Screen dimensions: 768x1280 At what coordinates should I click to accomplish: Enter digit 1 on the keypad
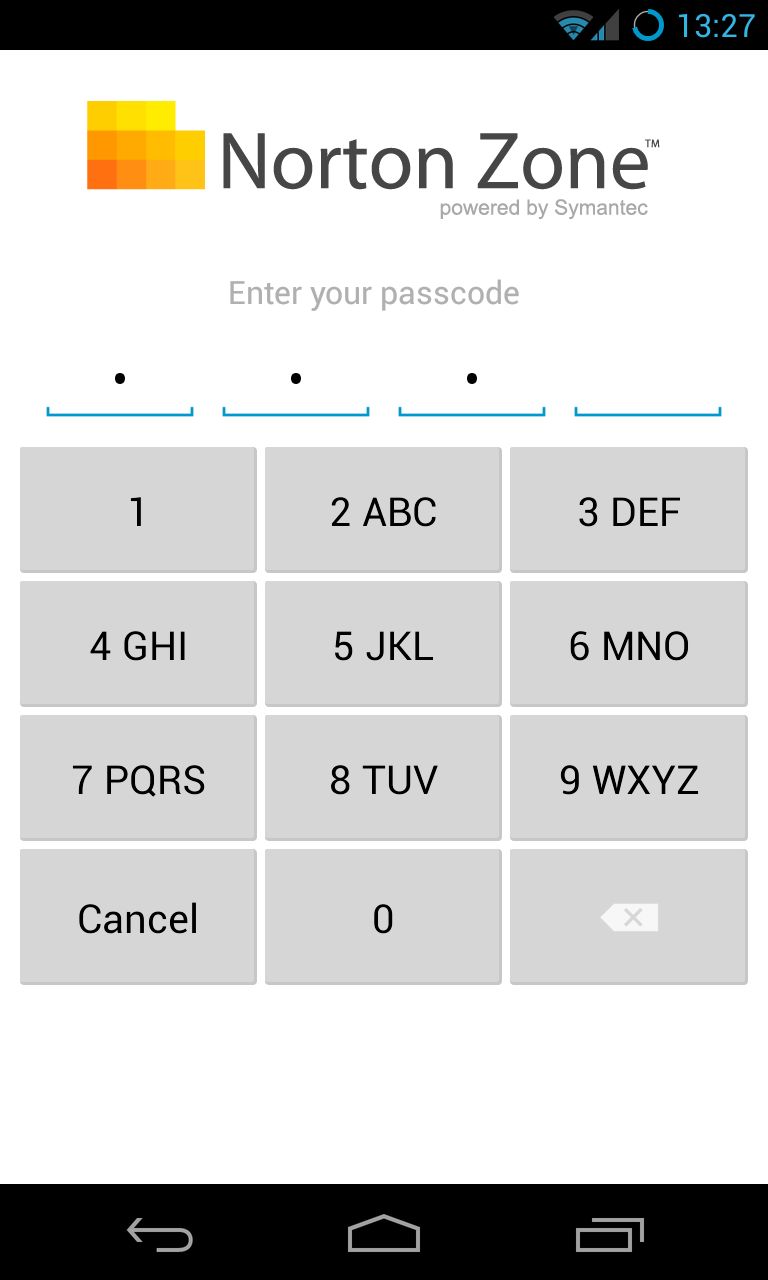pyautogui.click(x=138, y=510)
